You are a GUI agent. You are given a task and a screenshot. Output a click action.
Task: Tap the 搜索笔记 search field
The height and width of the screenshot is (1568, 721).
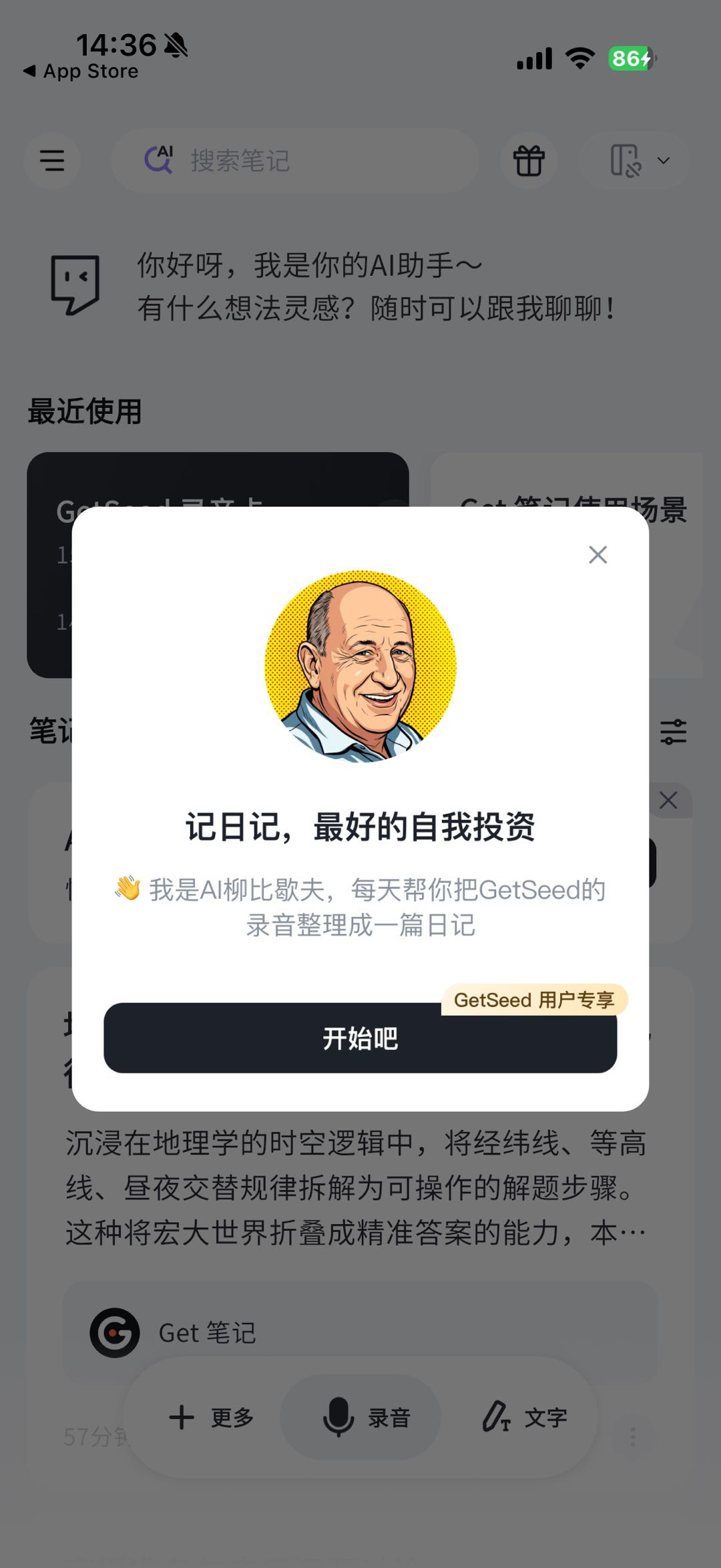[295, 161]
